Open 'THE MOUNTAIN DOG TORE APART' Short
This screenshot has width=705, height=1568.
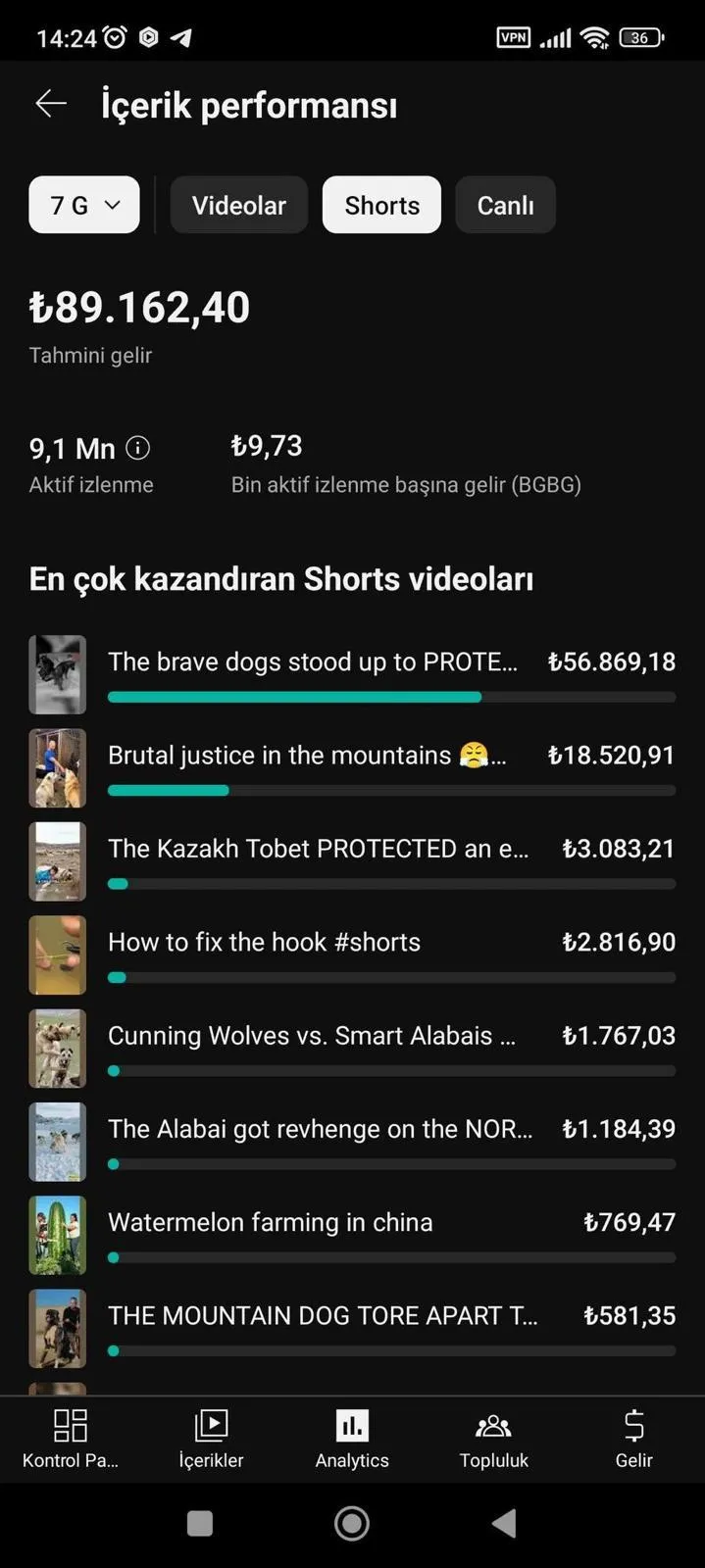[322, 1315]
